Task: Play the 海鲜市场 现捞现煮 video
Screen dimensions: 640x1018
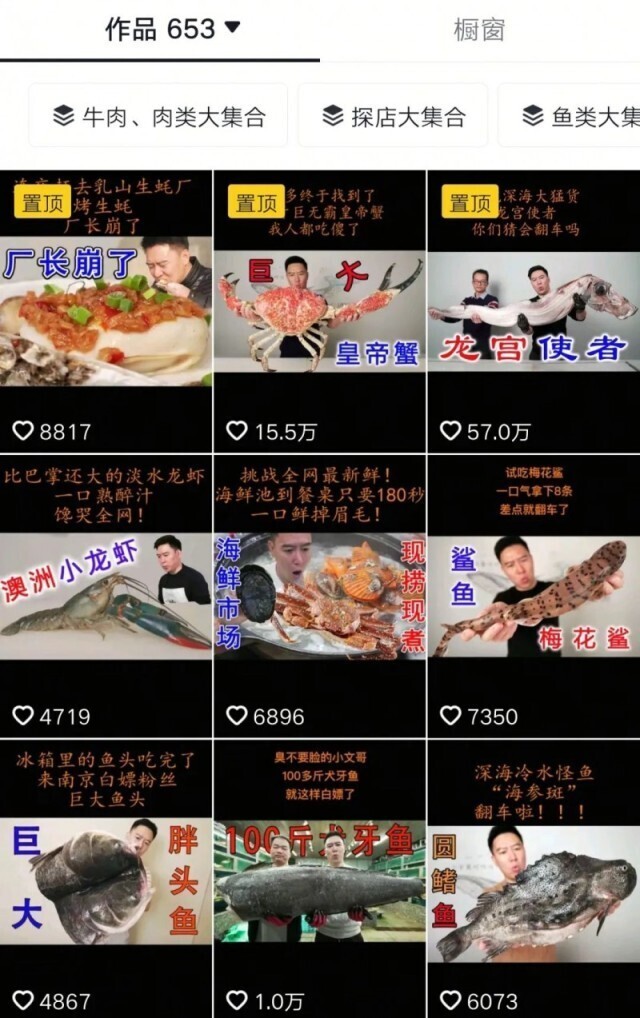Action: 320,596
